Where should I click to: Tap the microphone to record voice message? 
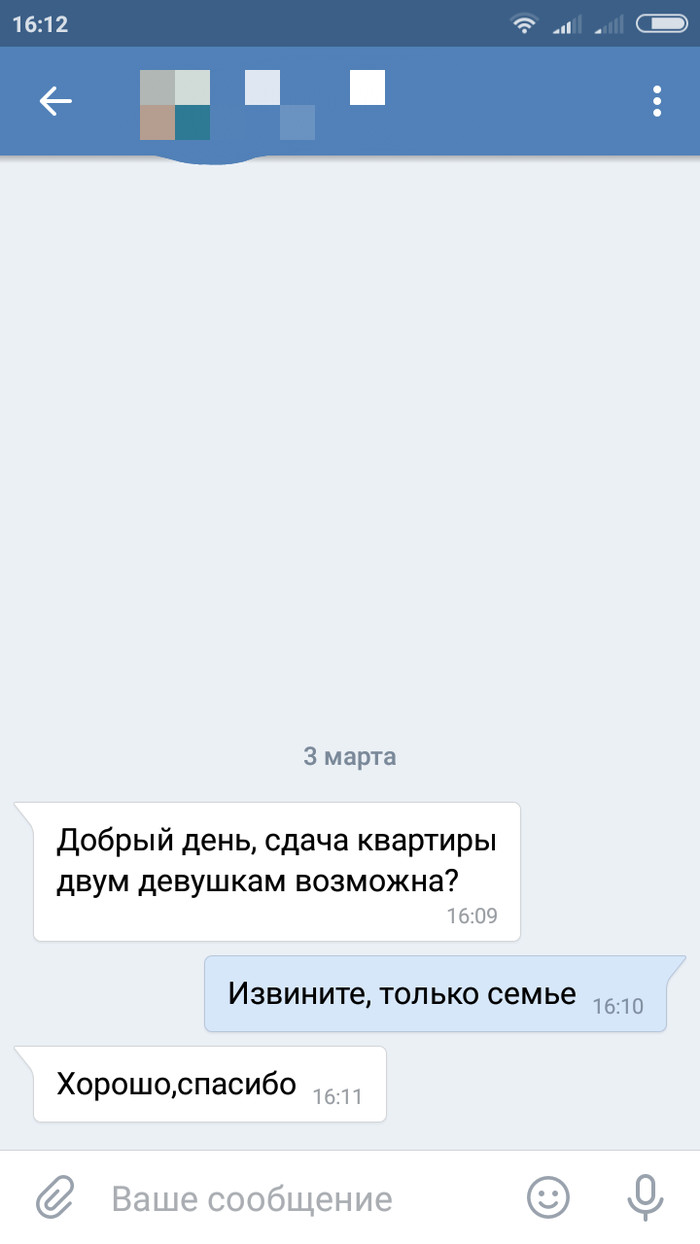(x=644, y=1197)
